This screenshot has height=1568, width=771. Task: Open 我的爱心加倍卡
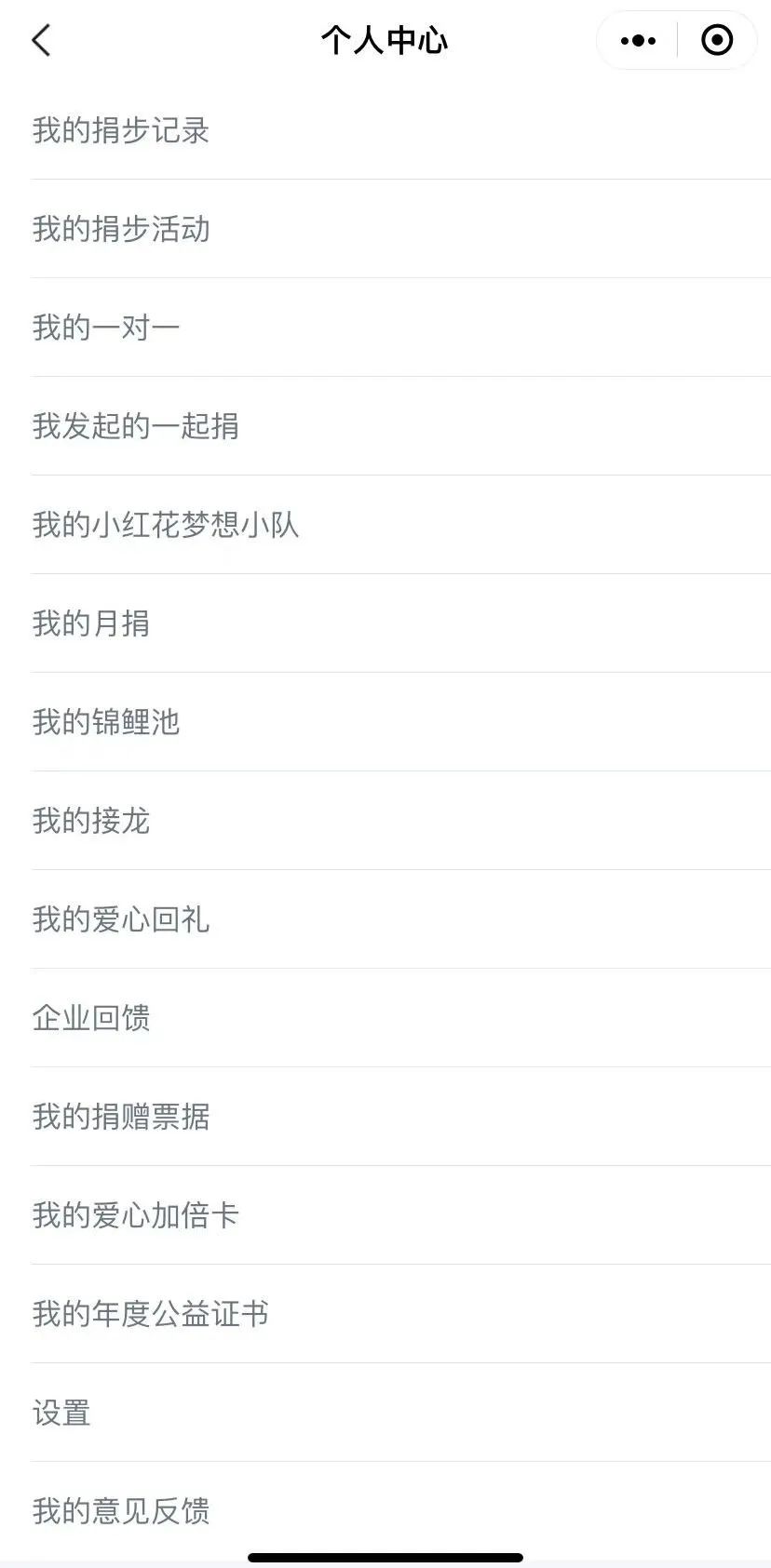[x=136, y=1215]
